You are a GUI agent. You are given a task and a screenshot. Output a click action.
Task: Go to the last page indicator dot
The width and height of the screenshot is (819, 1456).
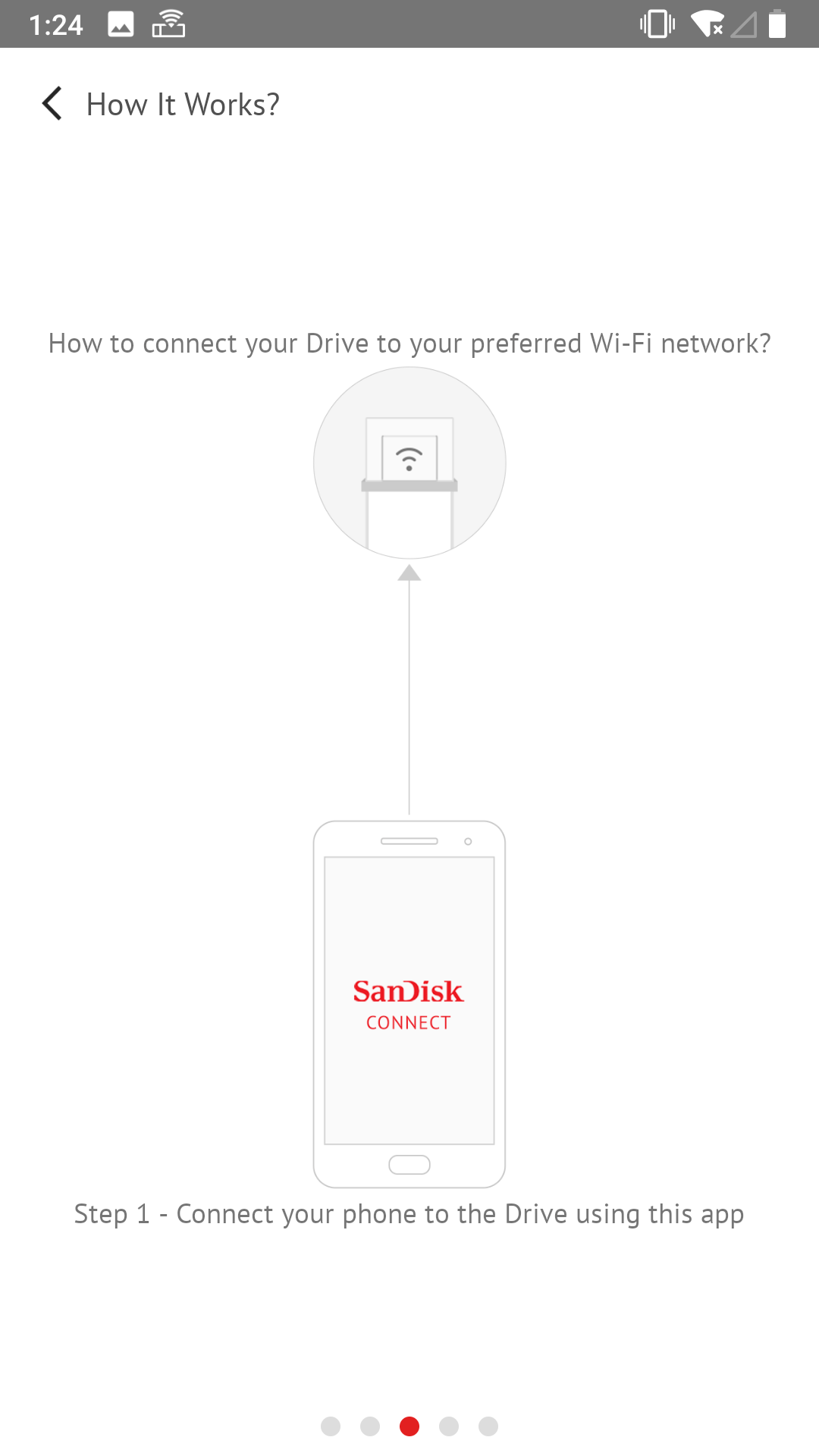488,1426
